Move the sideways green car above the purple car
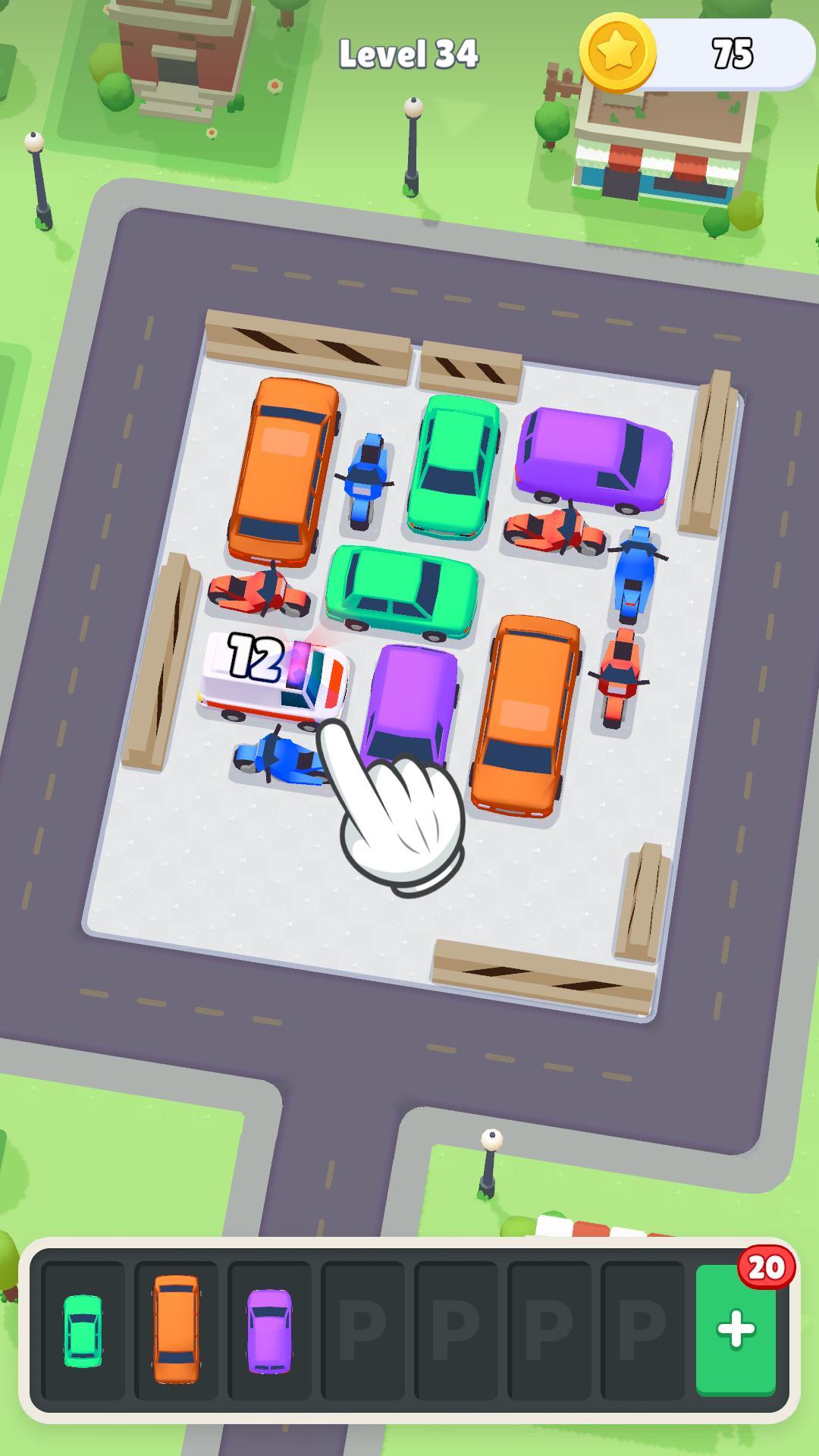This screenshot has width=819, height=1456. [402, 588]
